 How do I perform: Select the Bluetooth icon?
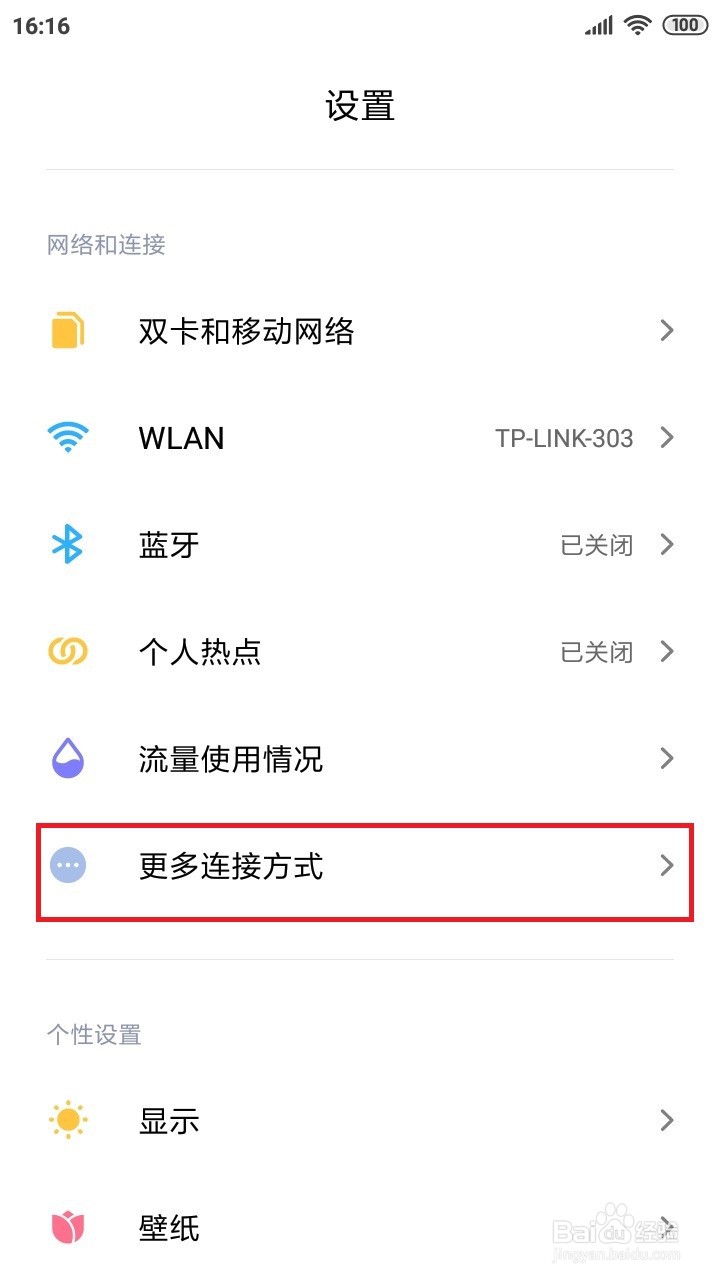point(67,544)
